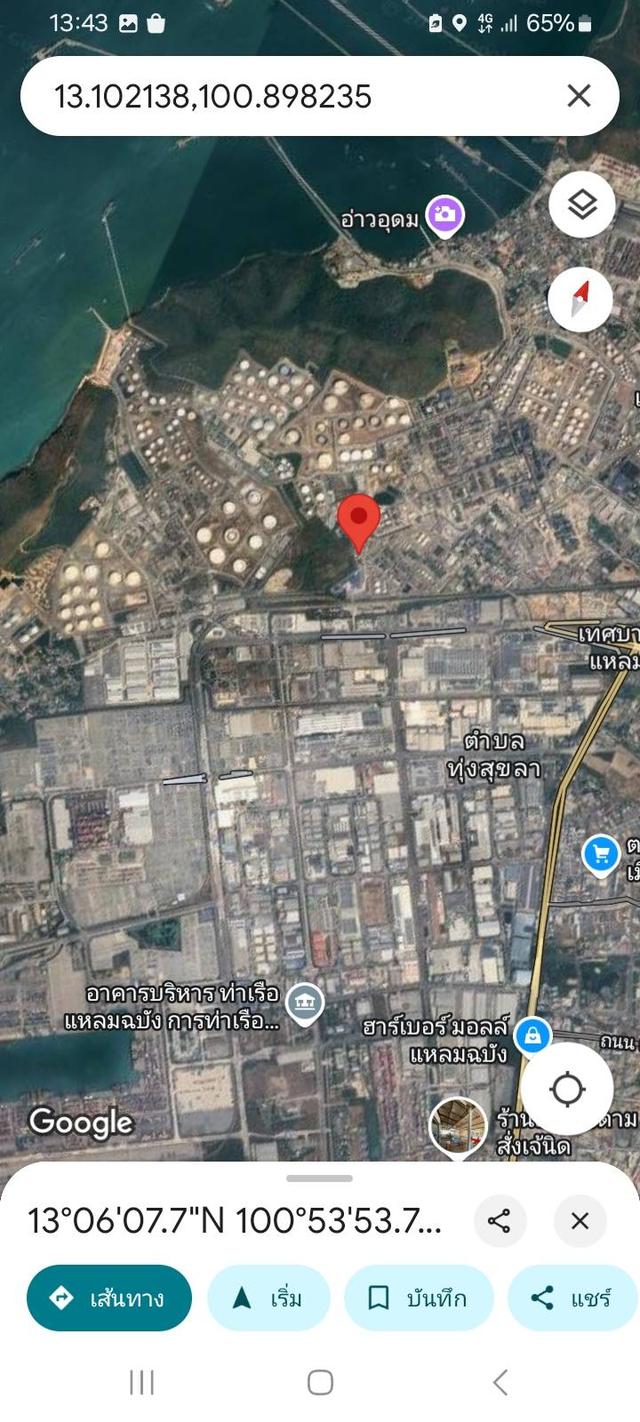This screenshot has width=640, height=1422.
Task: Get directions with the เส้นทาง button
Action: (x=109, y=1298)
